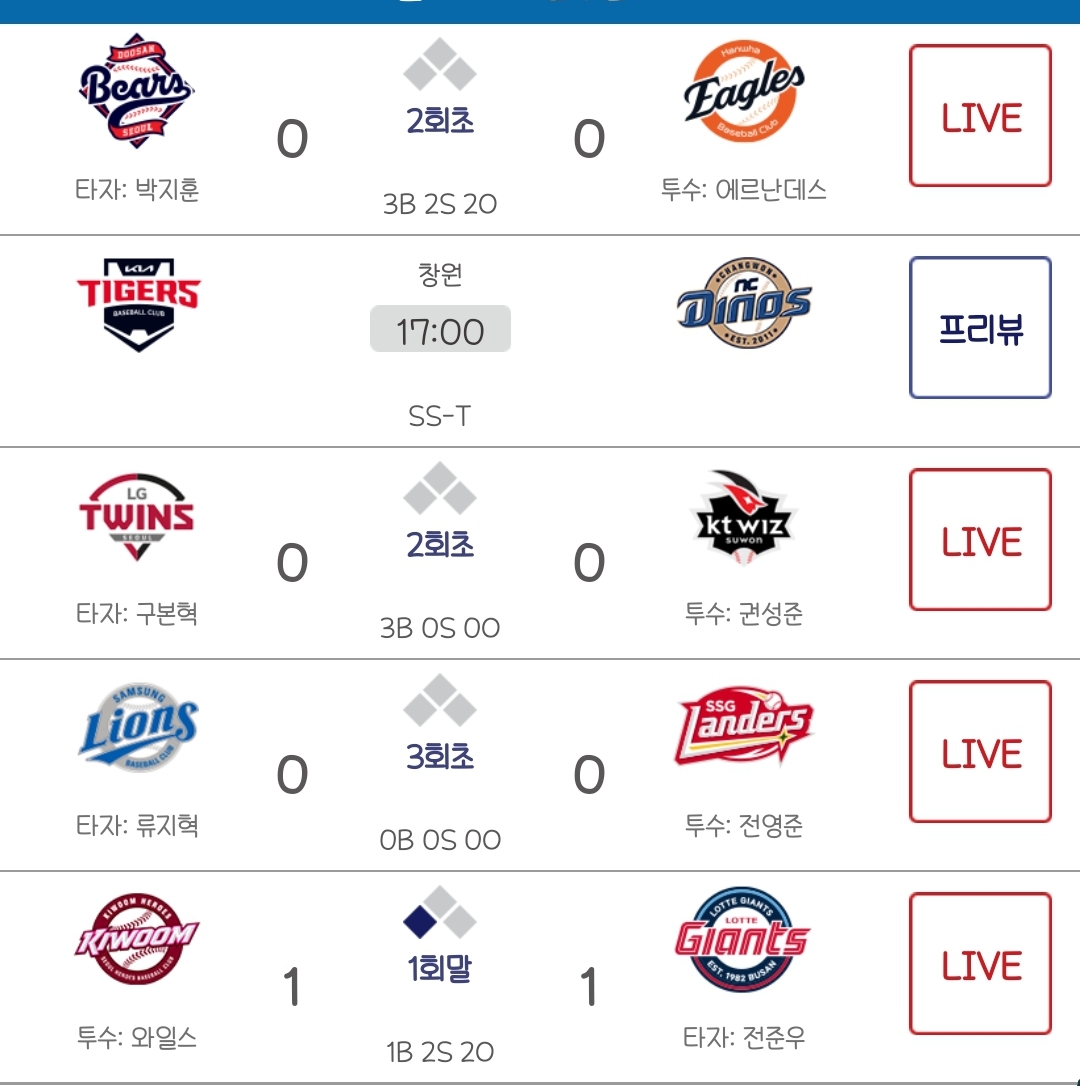View LIVE for Kiwoom vs Giants game
This screenshot has height=1086, width=1080.
pos(980,964)
